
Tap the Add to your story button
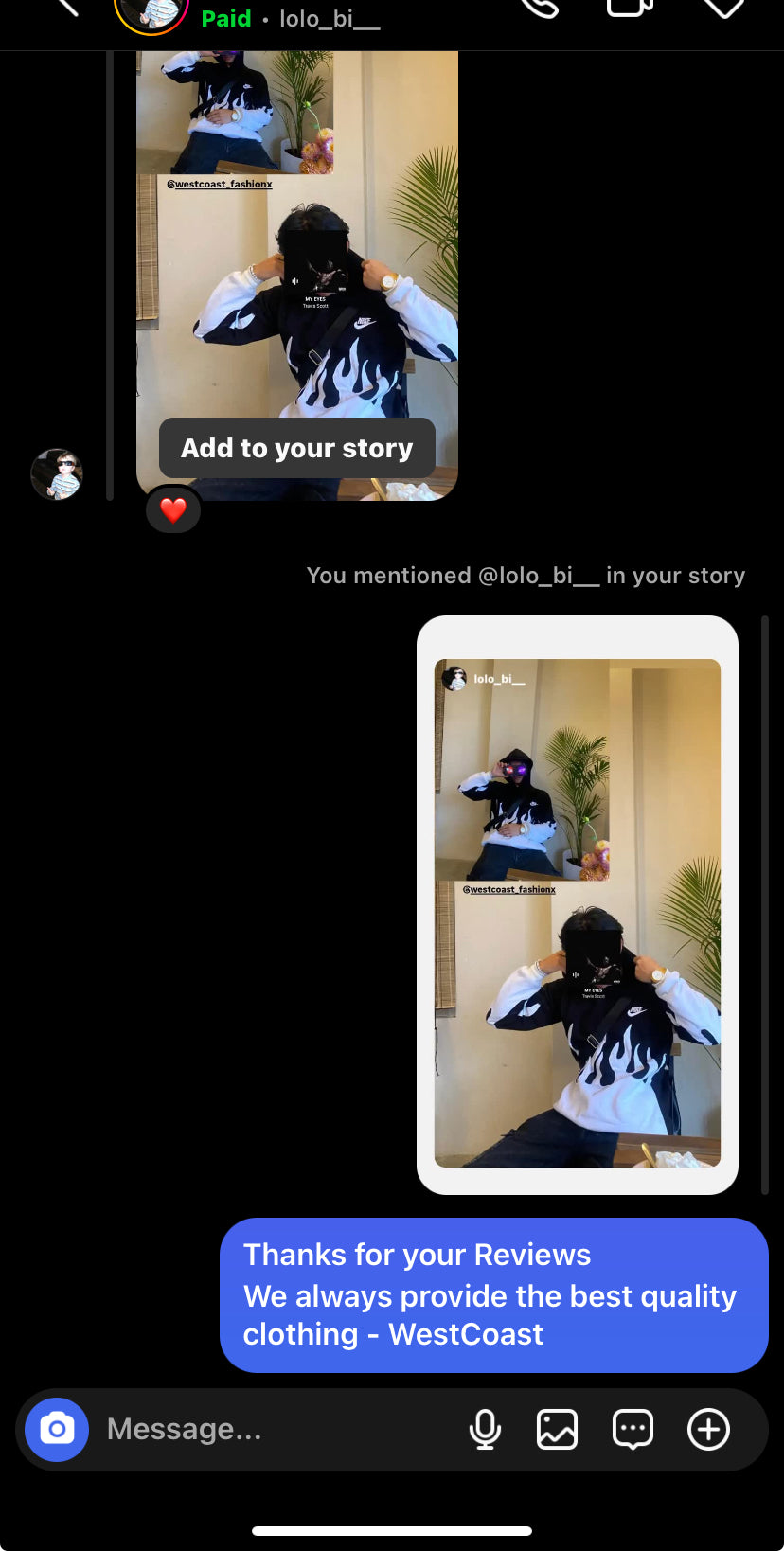click(x=296, y=448)
